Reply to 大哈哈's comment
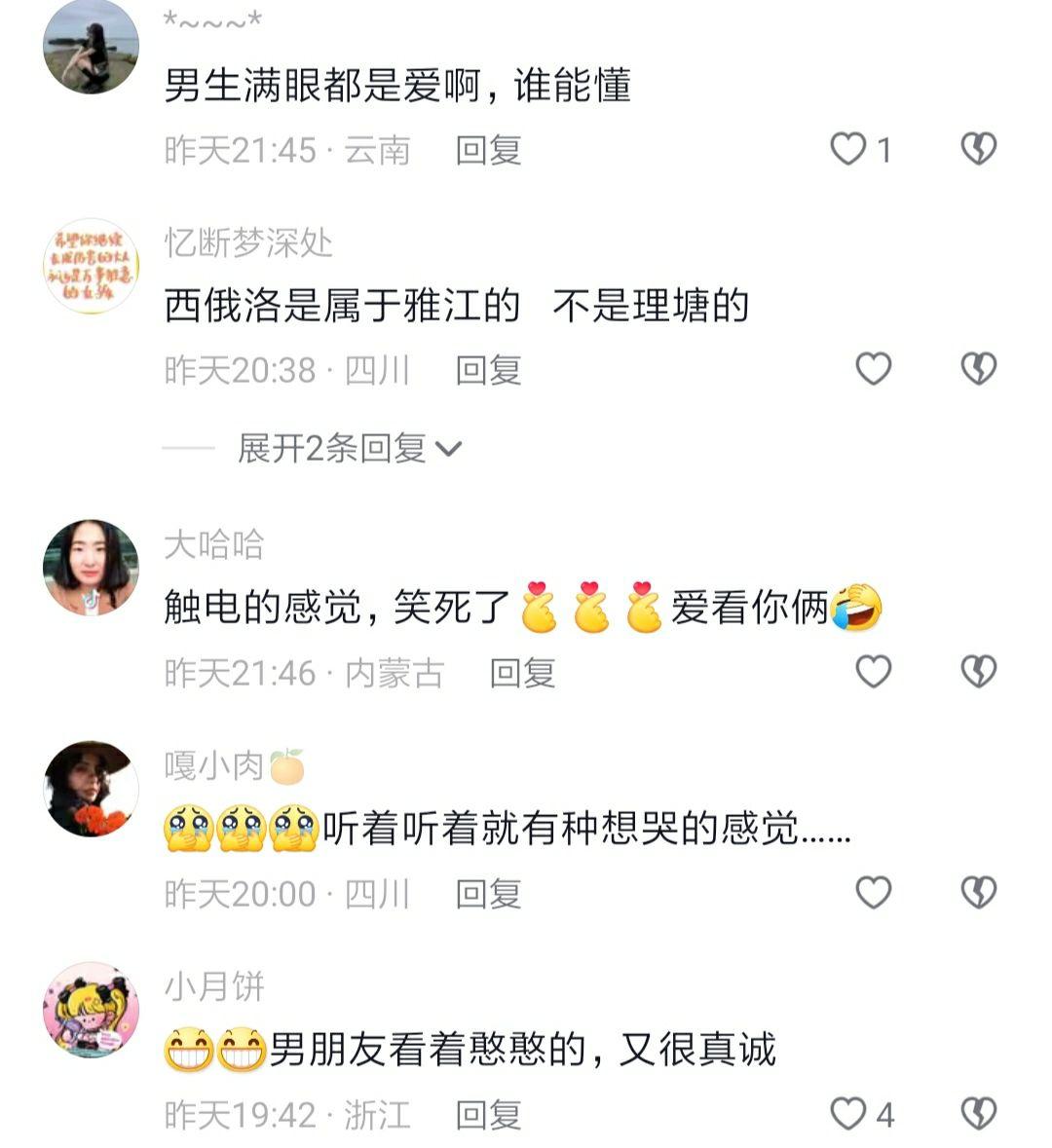Viewport: 1052px width, 1148px height. pyautogui.click(x=522, y=673)
